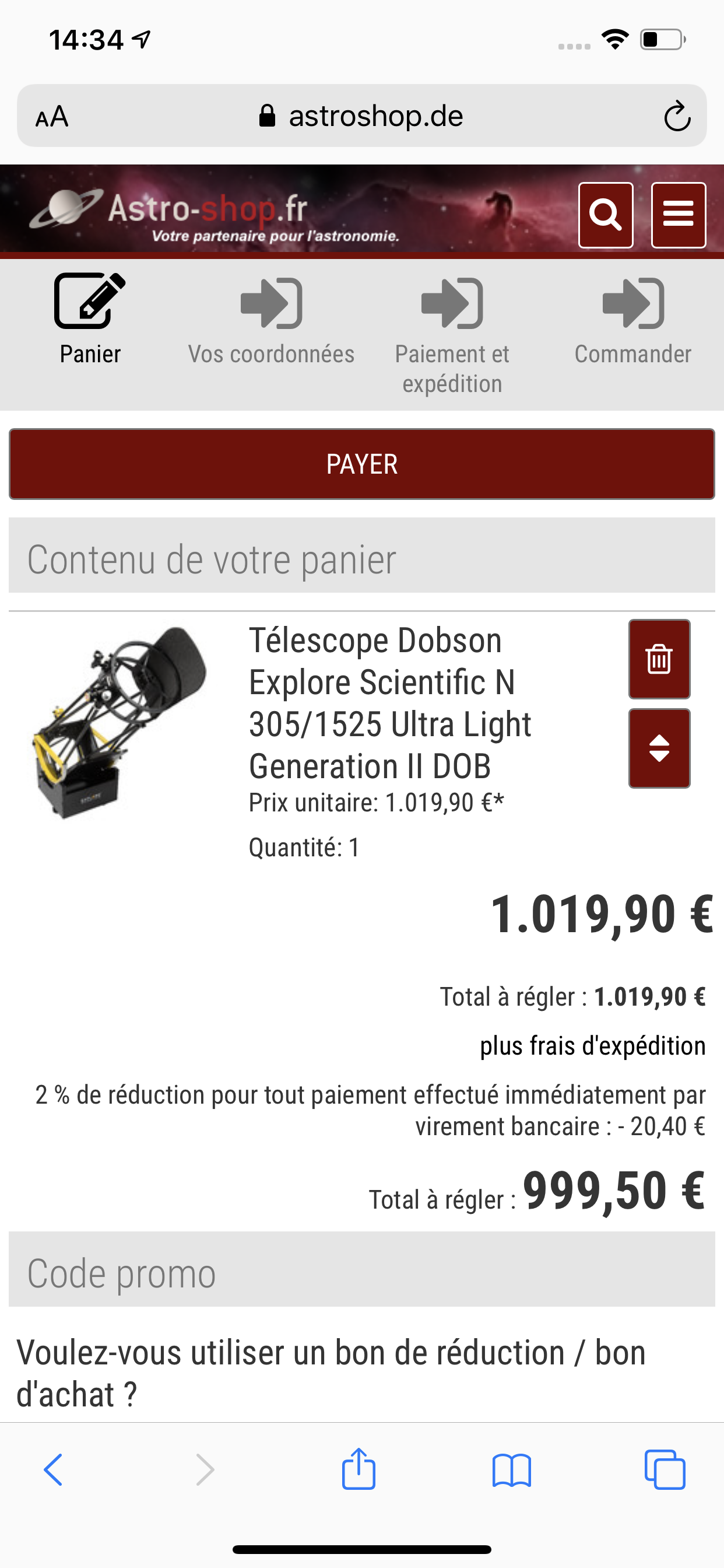Tap the astroshop.de address bar

pyautogui.click(x=362, y=116)
